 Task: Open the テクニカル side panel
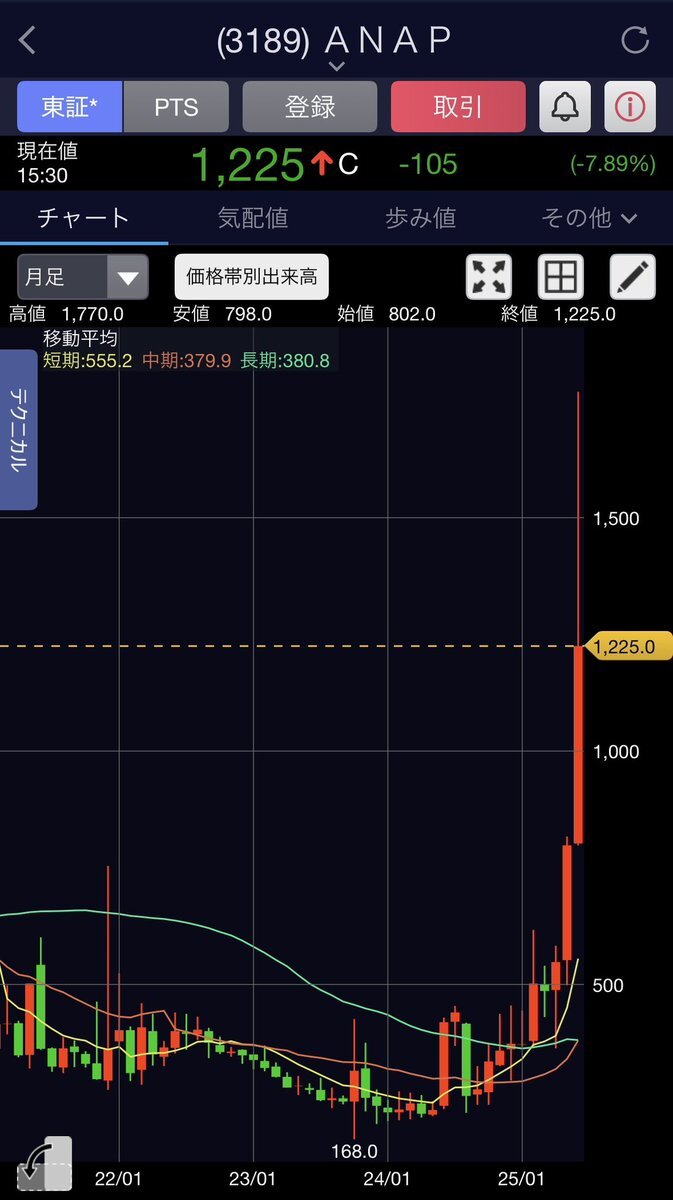point(18,430)
